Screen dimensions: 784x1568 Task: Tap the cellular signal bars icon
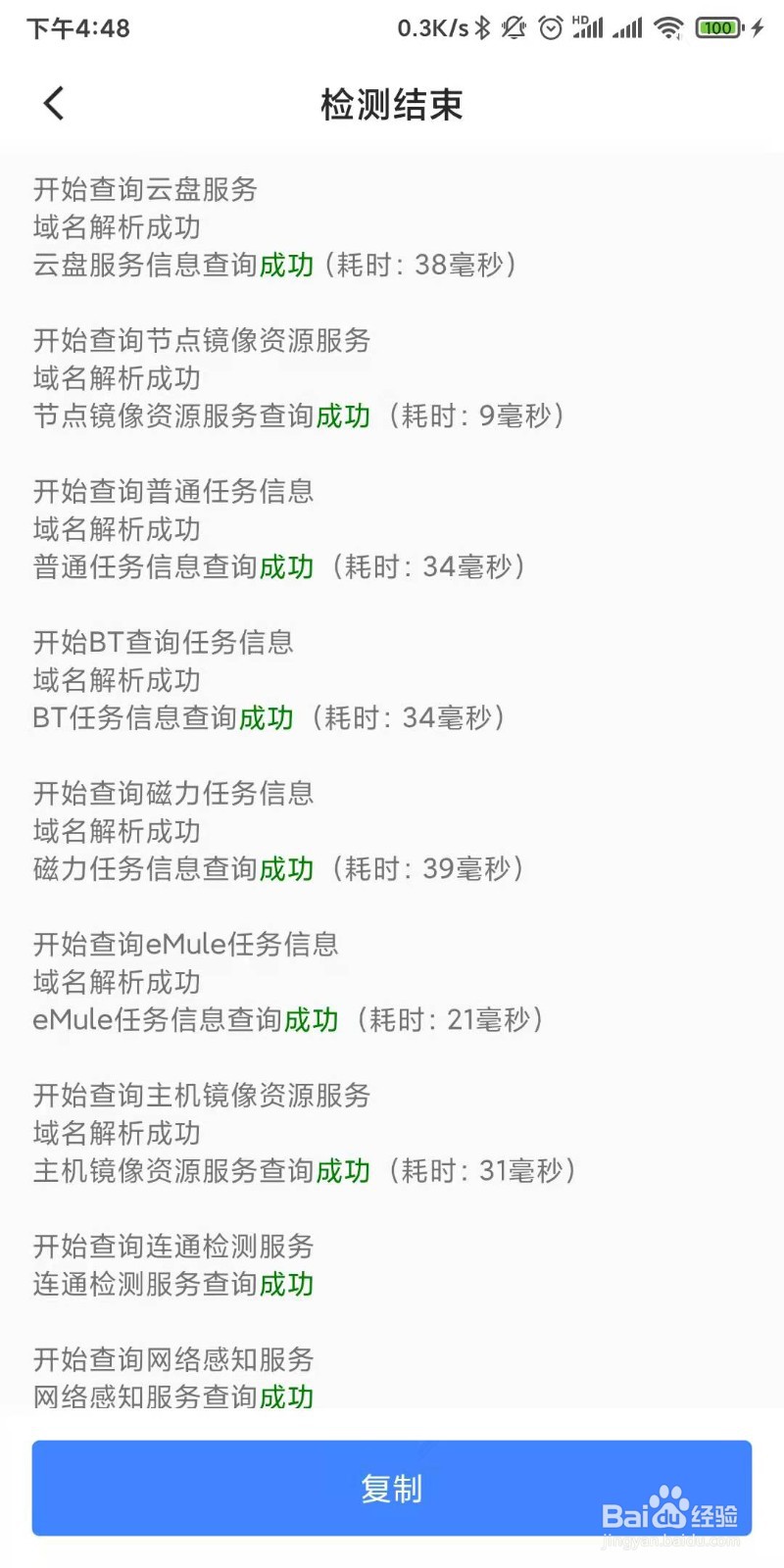[x=628, y=28]
